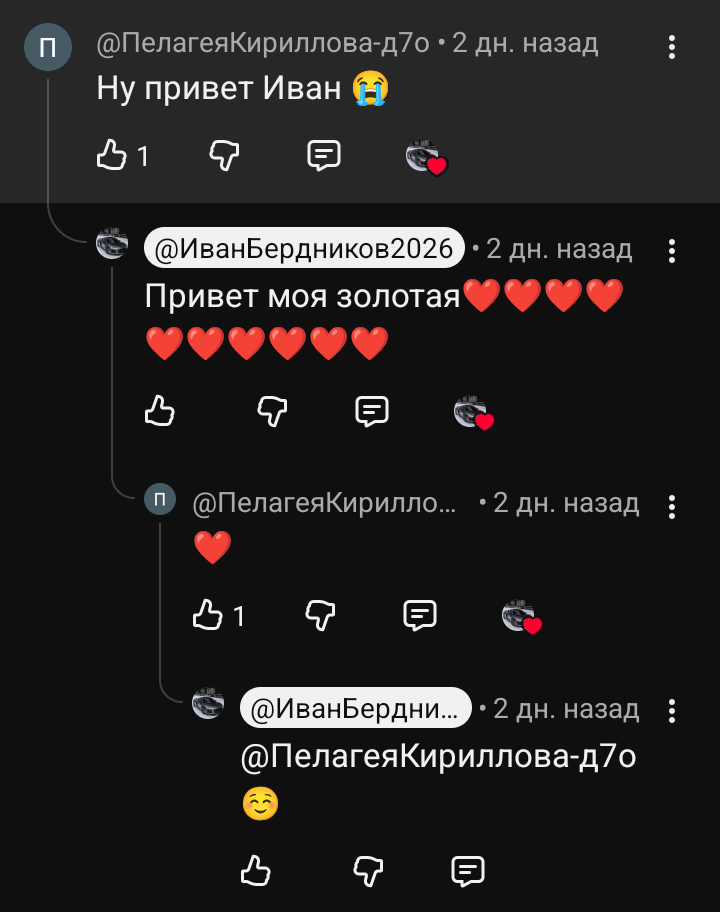Open the @ИванБердников2026 channel name chip
The width and height of the screenshot is (720, 912).
tap(304, 248)
